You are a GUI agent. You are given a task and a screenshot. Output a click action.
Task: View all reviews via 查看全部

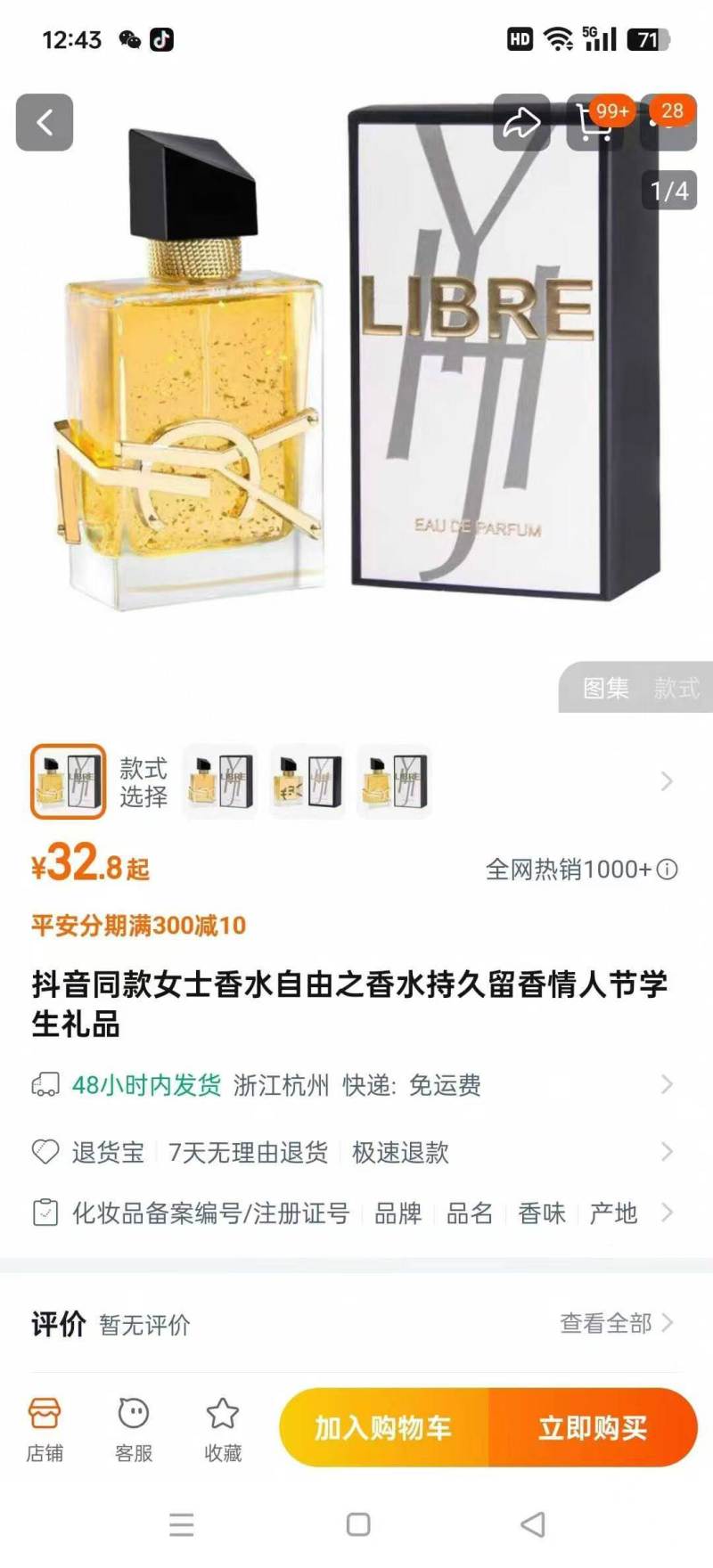tap(616, 1323)
